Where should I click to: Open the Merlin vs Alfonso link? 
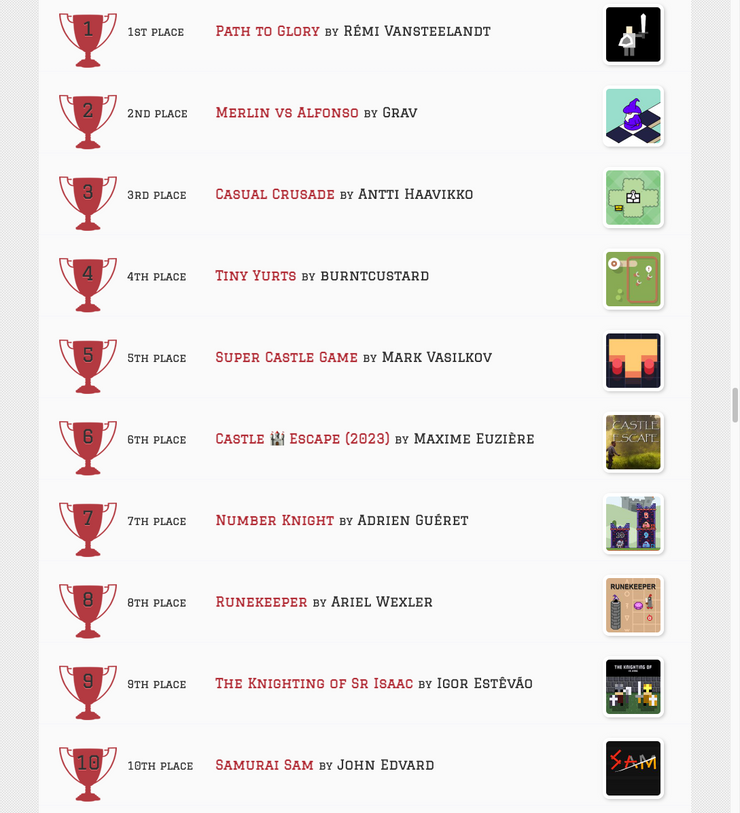(286, 113)
